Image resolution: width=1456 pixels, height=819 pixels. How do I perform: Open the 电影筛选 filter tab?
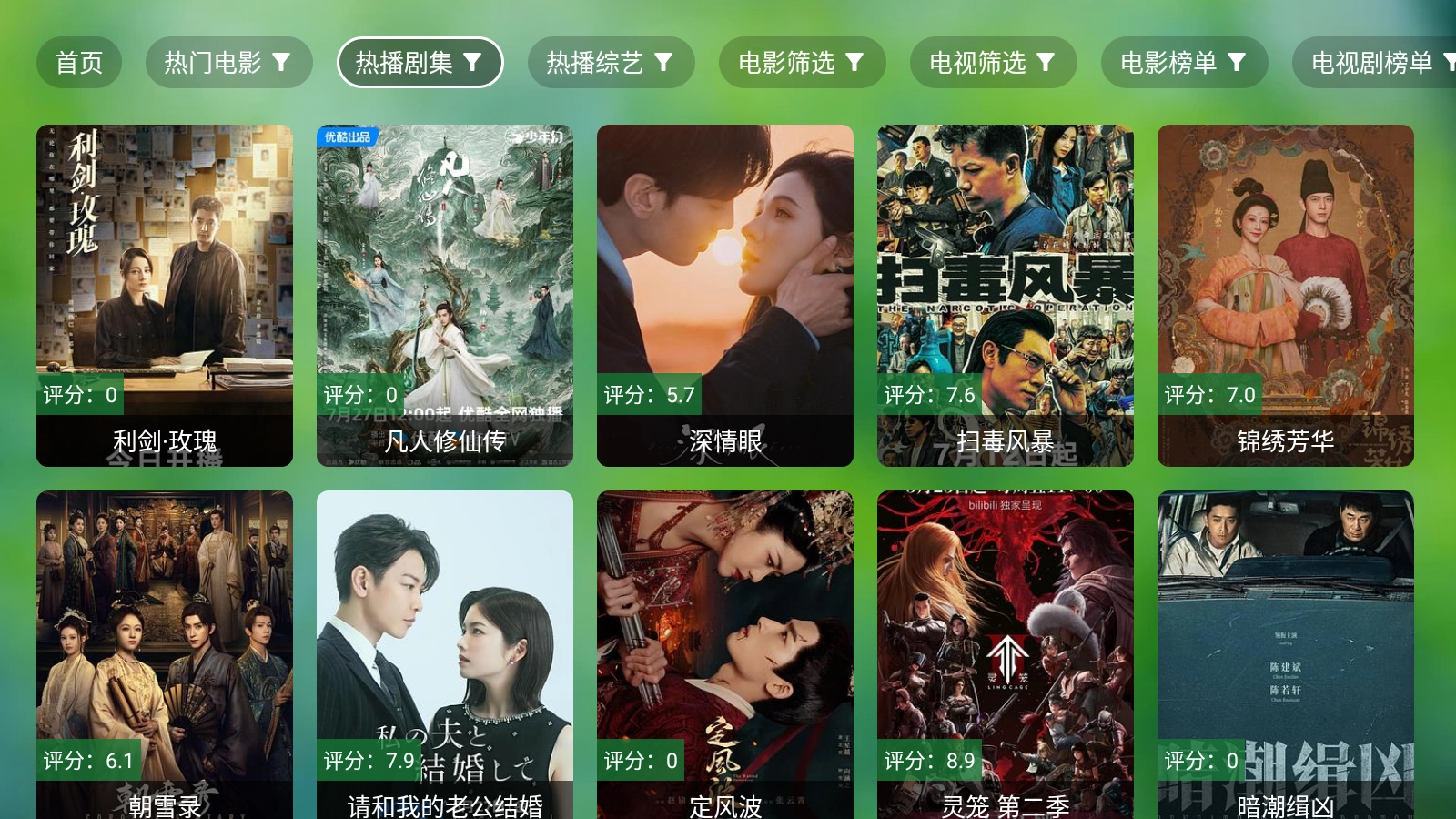pyautogui.click(x=802, y=63)
